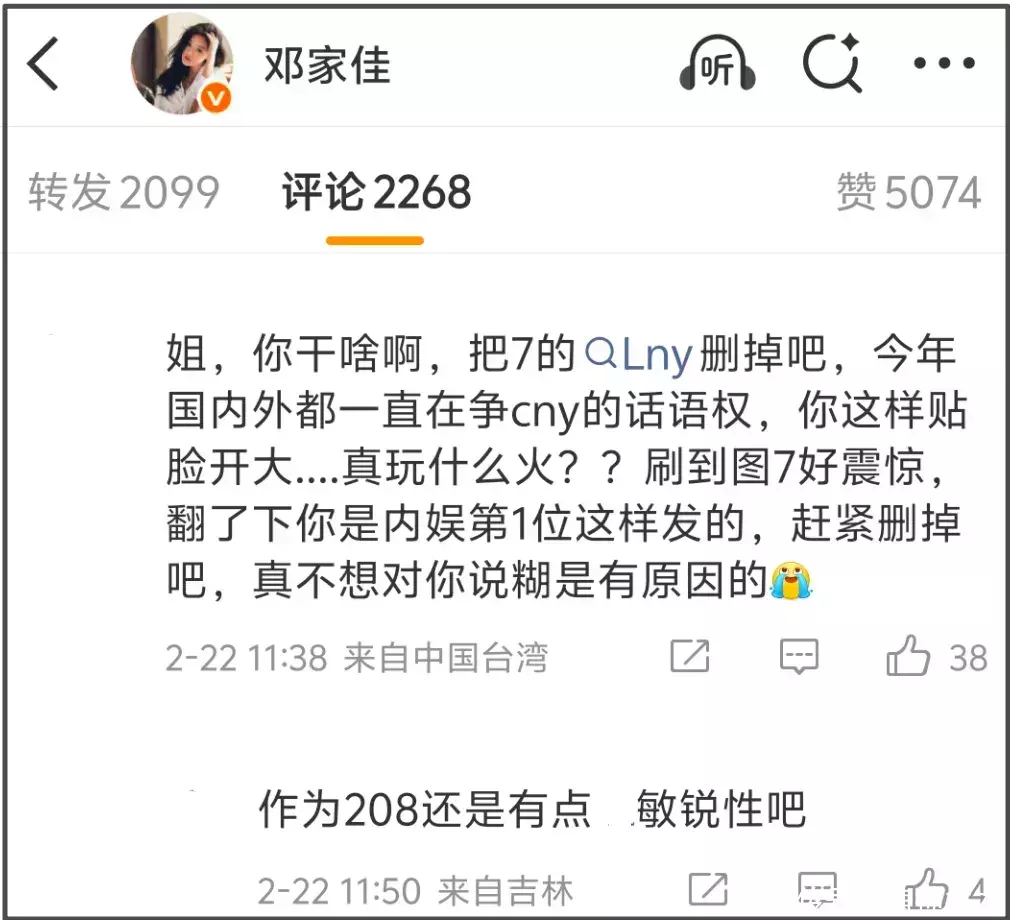Screen dimensions: 1010x920
Task: Open the three-dot overflow menu
Action: click(943, 64)
